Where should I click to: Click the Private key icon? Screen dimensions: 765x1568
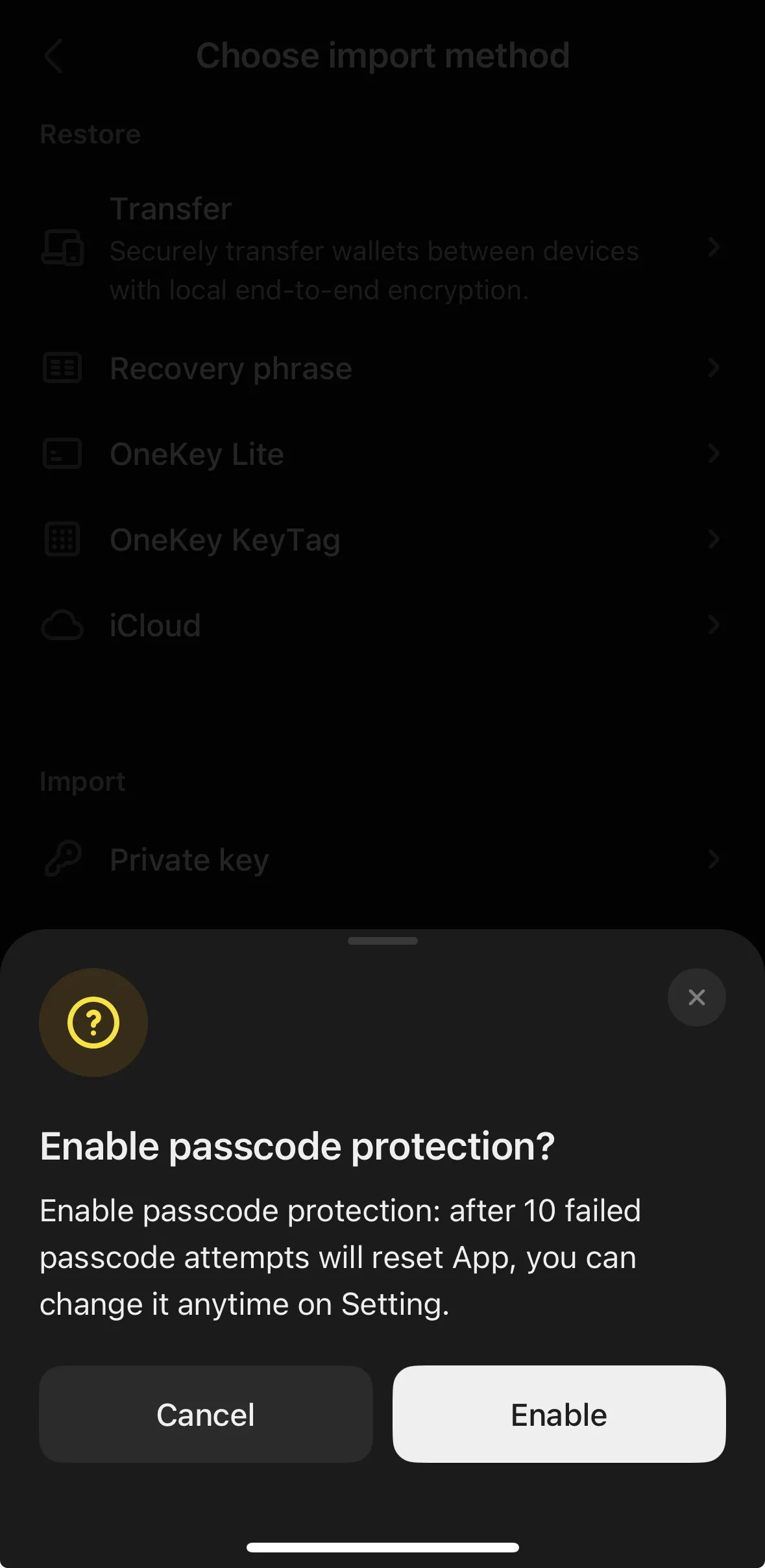(62, 859)
